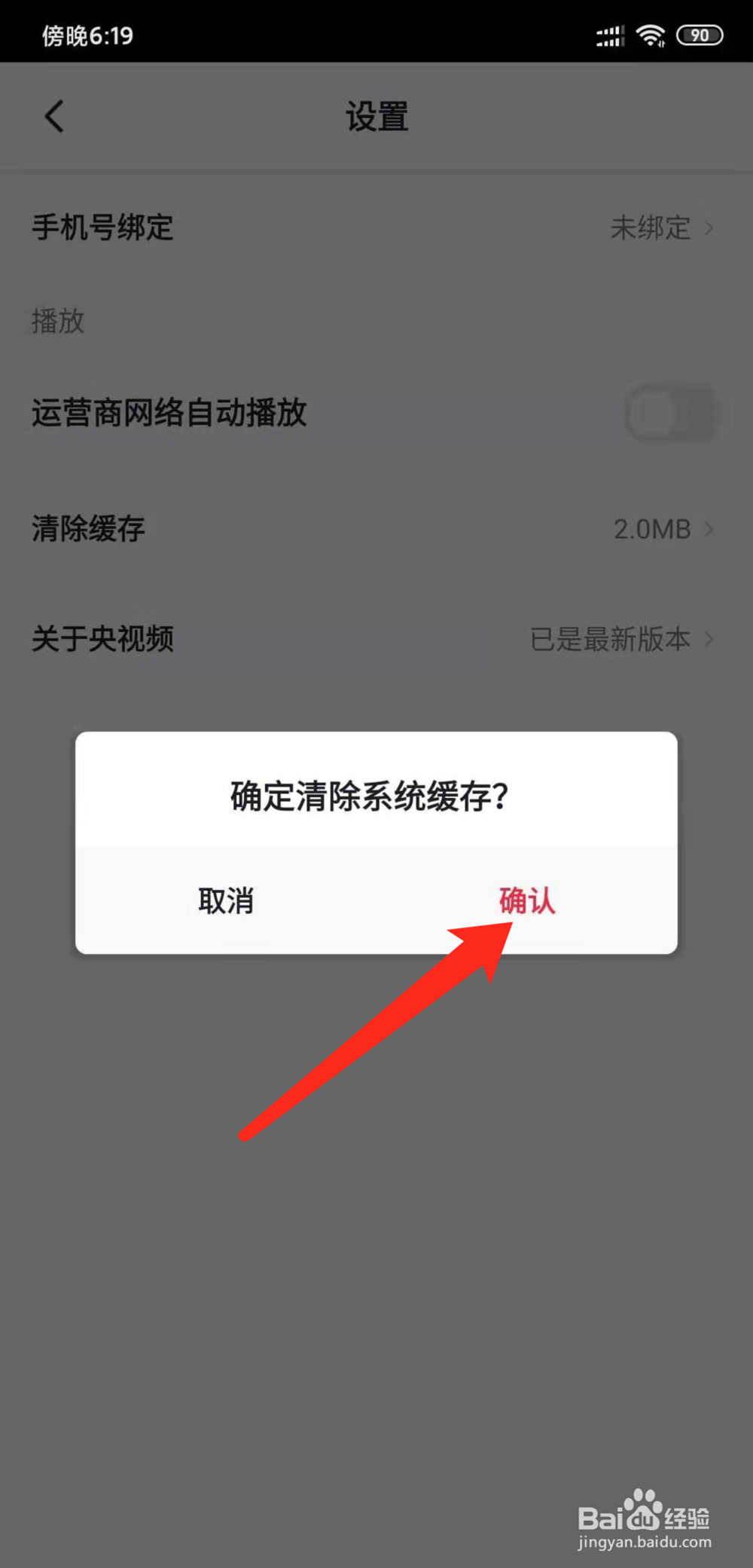The width and height of the screenshot is (753, 1568).
Task: Click the Baidu 经验 logo watermark
Action: [x=644, y=1515]
